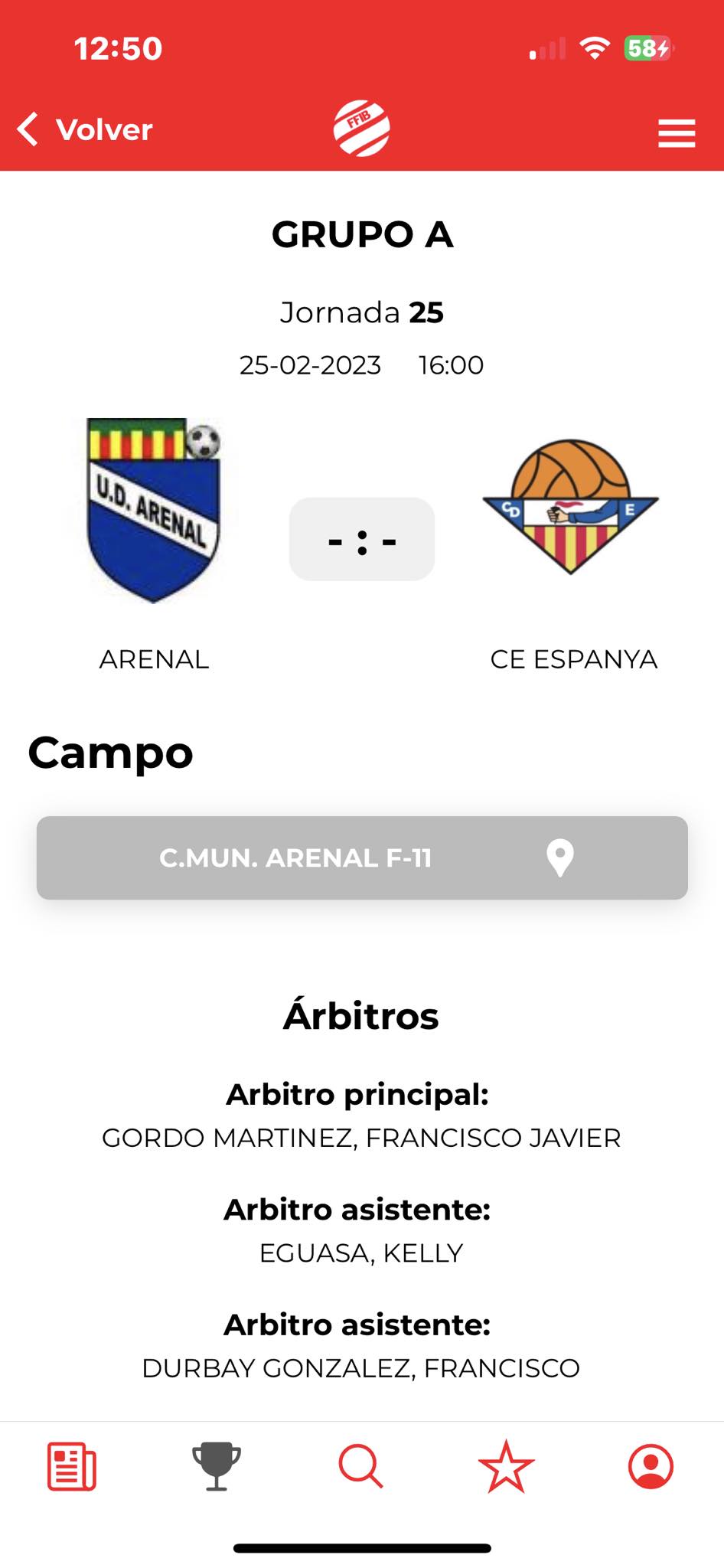Image resolution: width=724 pixels, height=1568 pixels.
Task: Open the favorites star tab
Action: point(506,1466)
